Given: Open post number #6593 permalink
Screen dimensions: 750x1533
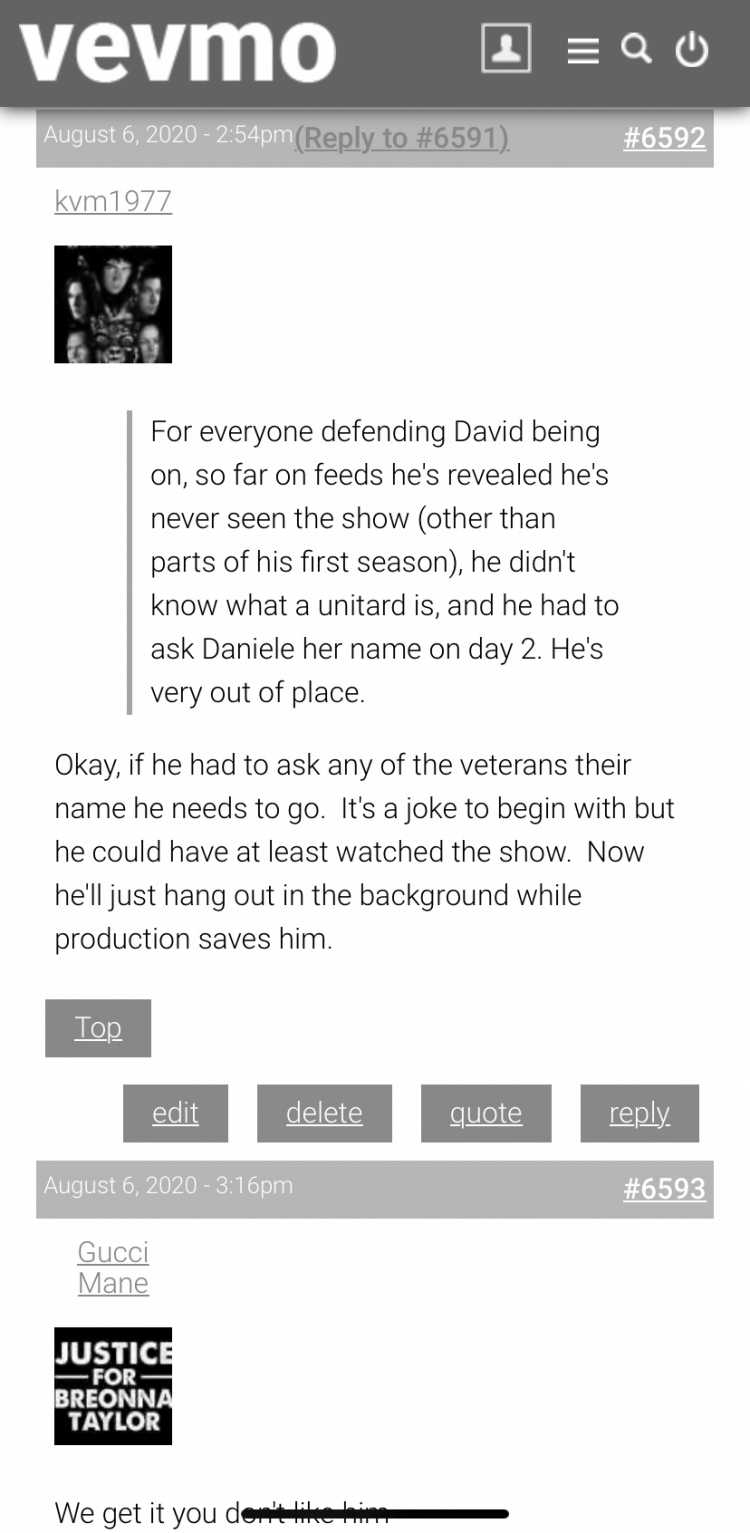Looking at the screenshot, I should coord(664,1188).
